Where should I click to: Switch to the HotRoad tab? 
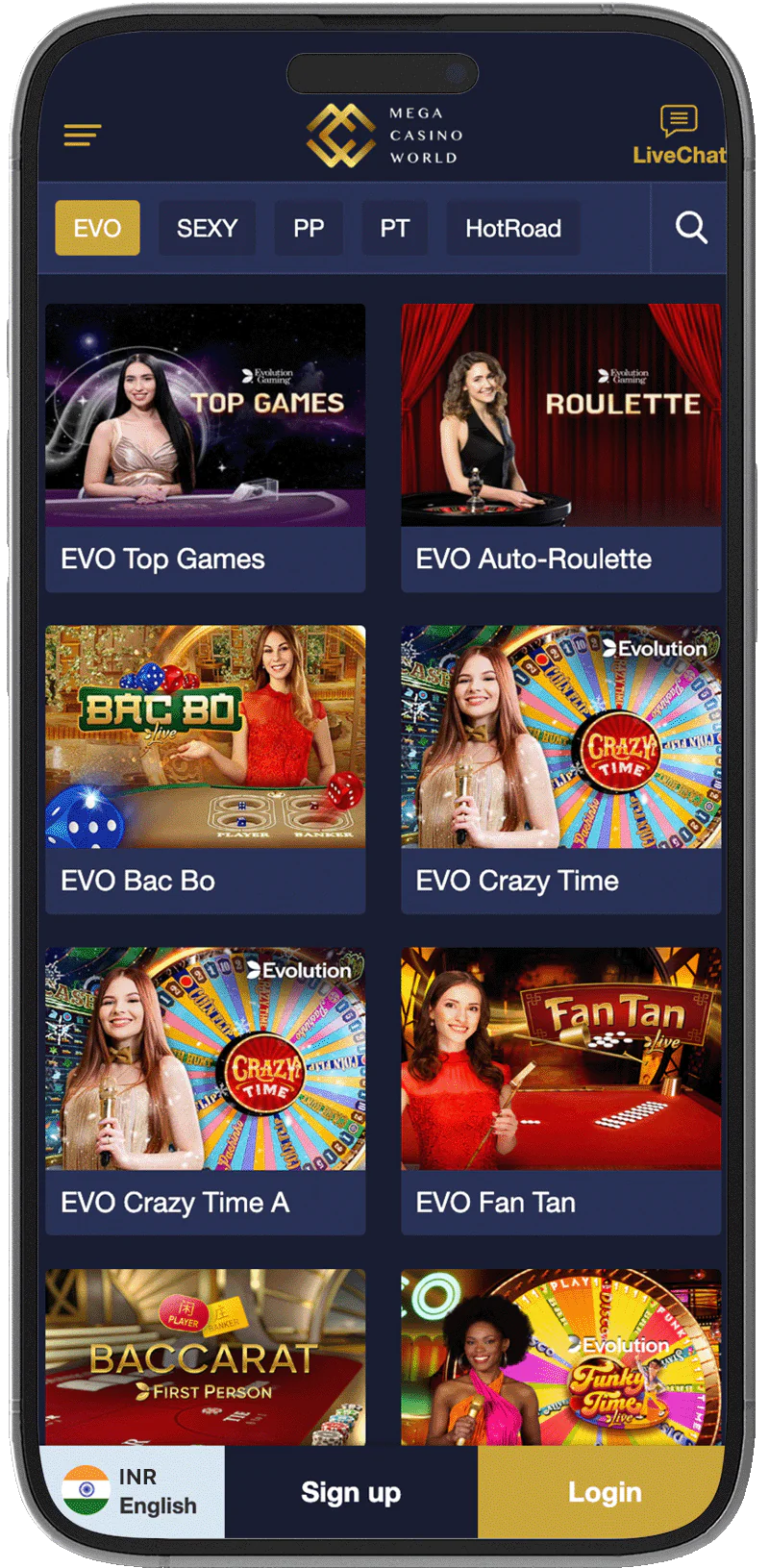click(x=513, y=228)
